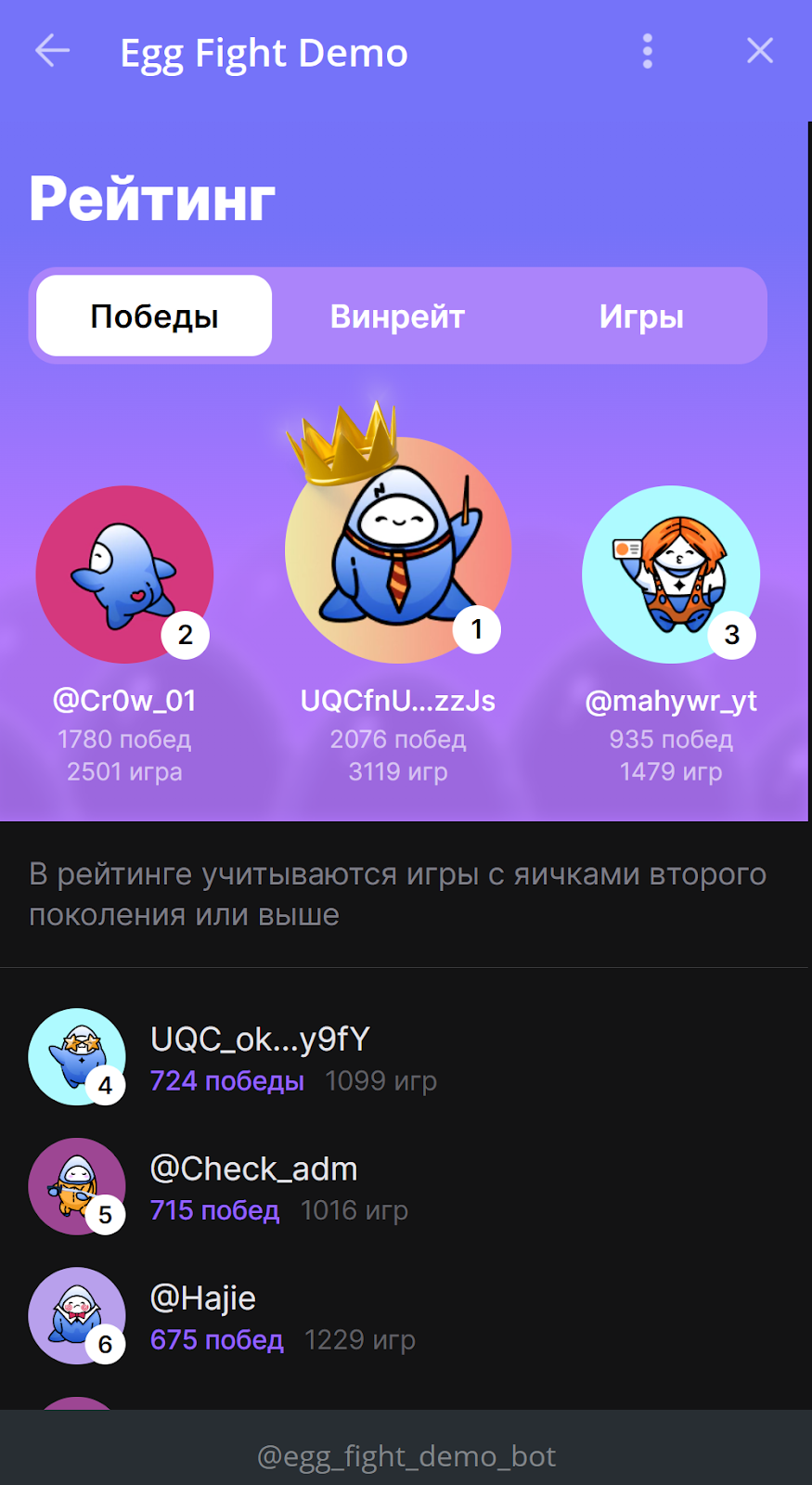The height and width of the screenshot is (1485, 812).
Task: Open the profile of @Cr0w_01
Action: point(124,575)
